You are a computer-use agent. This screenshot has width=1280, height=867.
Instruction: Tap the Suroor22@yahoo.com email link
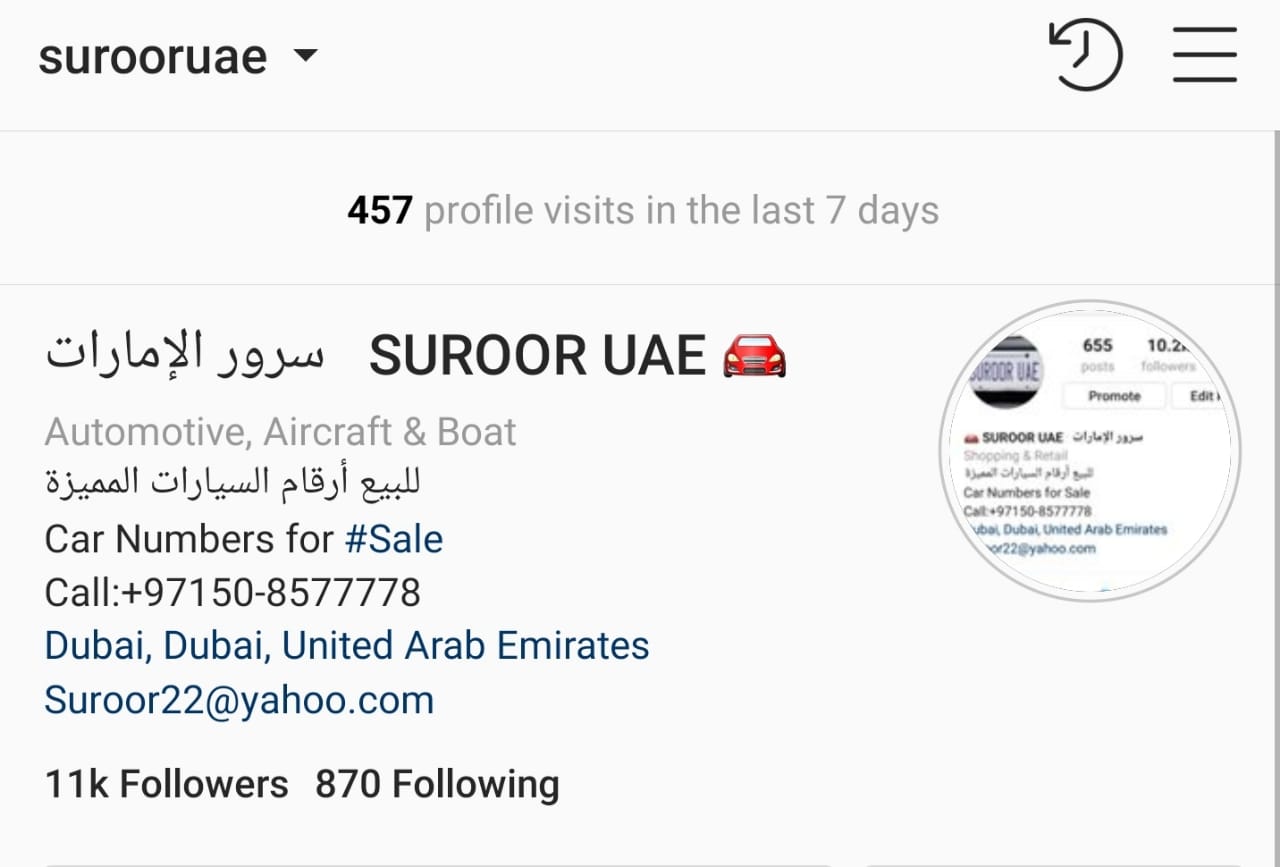point(239,700)
